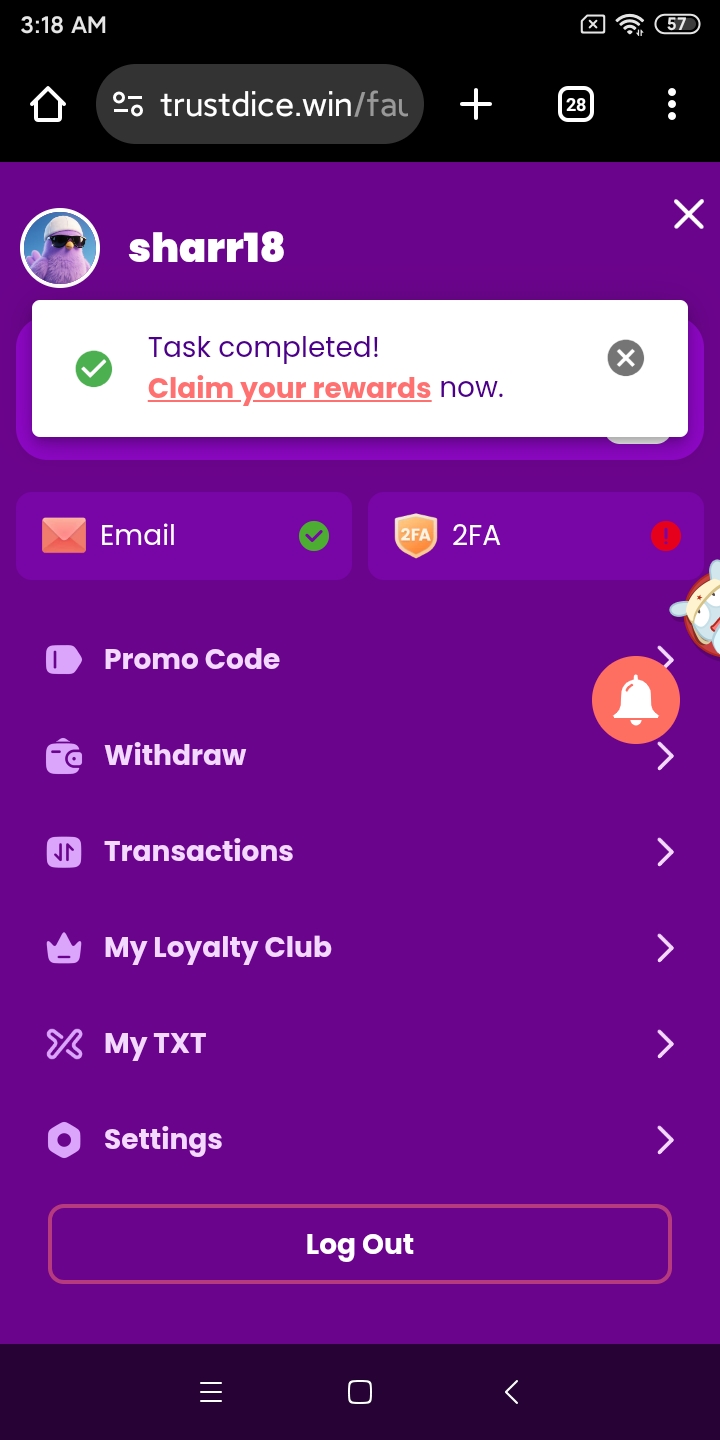Close the account menu with the X
Viewport: 720px width, 1440px height.
point(689,213)
